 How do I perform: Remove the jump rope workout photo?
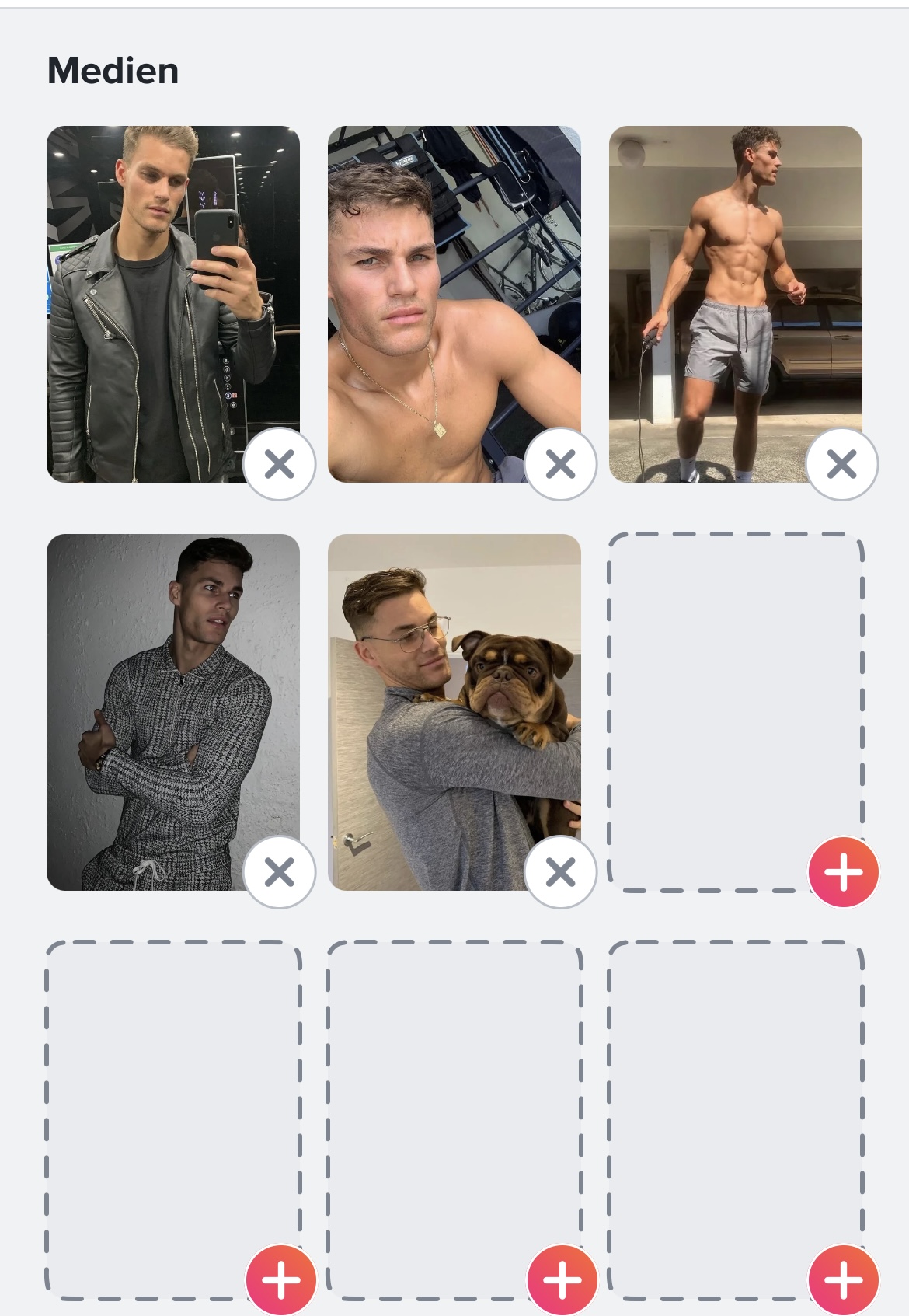842,464
